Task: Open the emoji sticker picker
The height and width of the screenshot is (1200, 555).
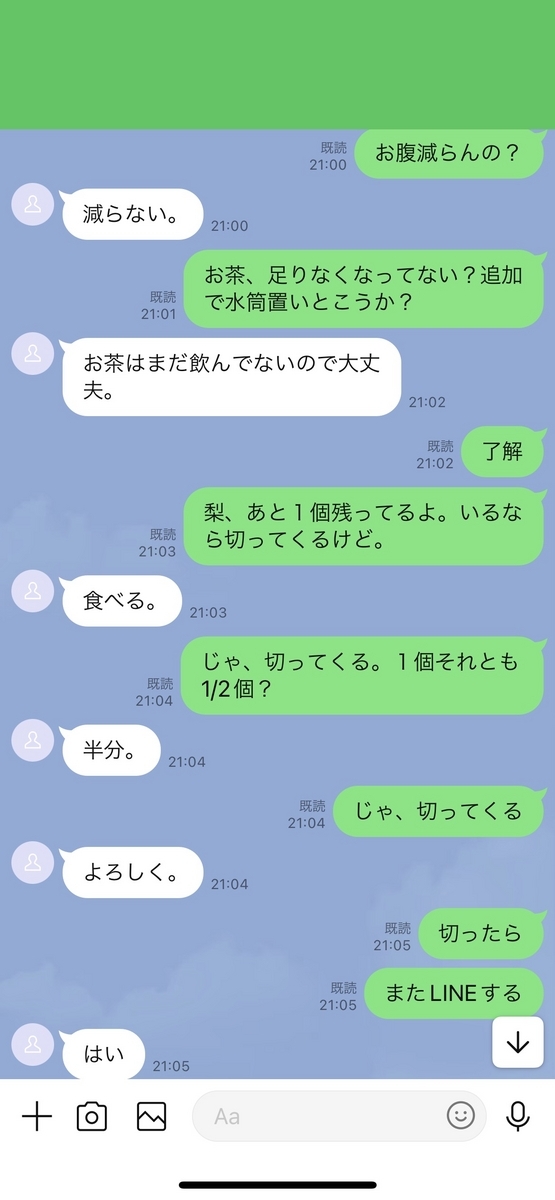Action: [x=461, y=1116]
